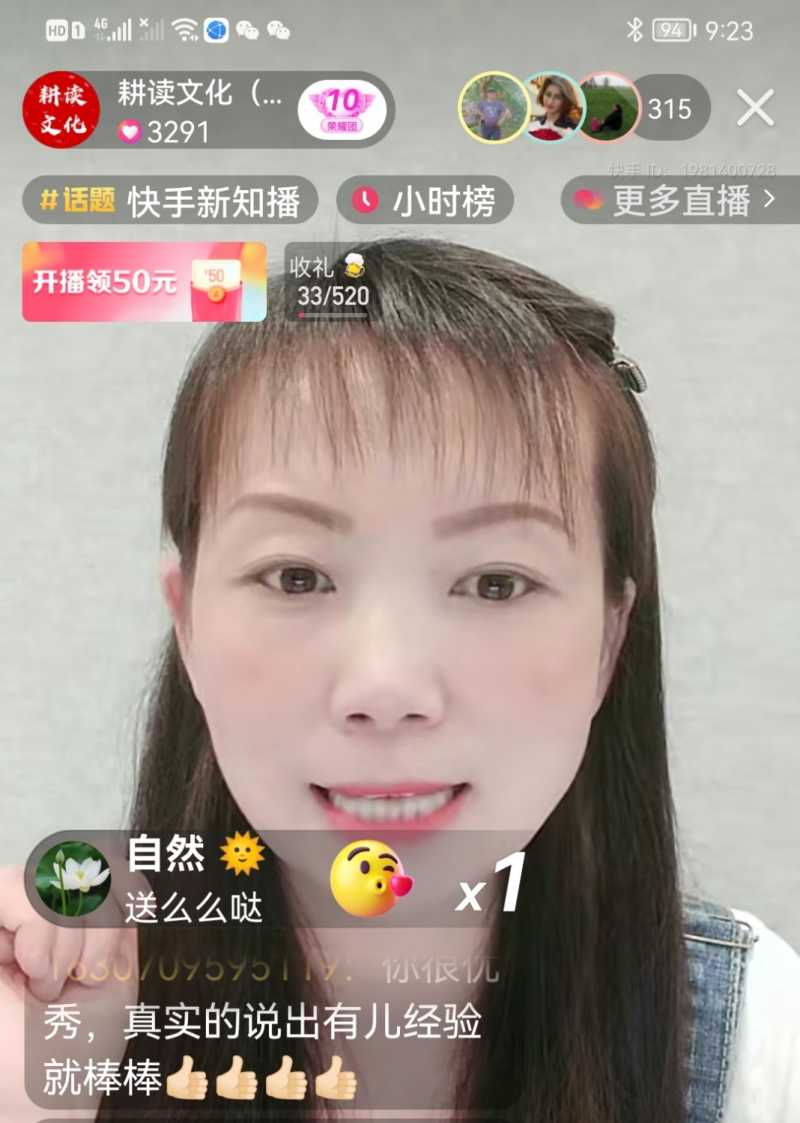Open the #话题 快手新知播 topic tag
800x1123 pixels.
[x=170, y=200]
